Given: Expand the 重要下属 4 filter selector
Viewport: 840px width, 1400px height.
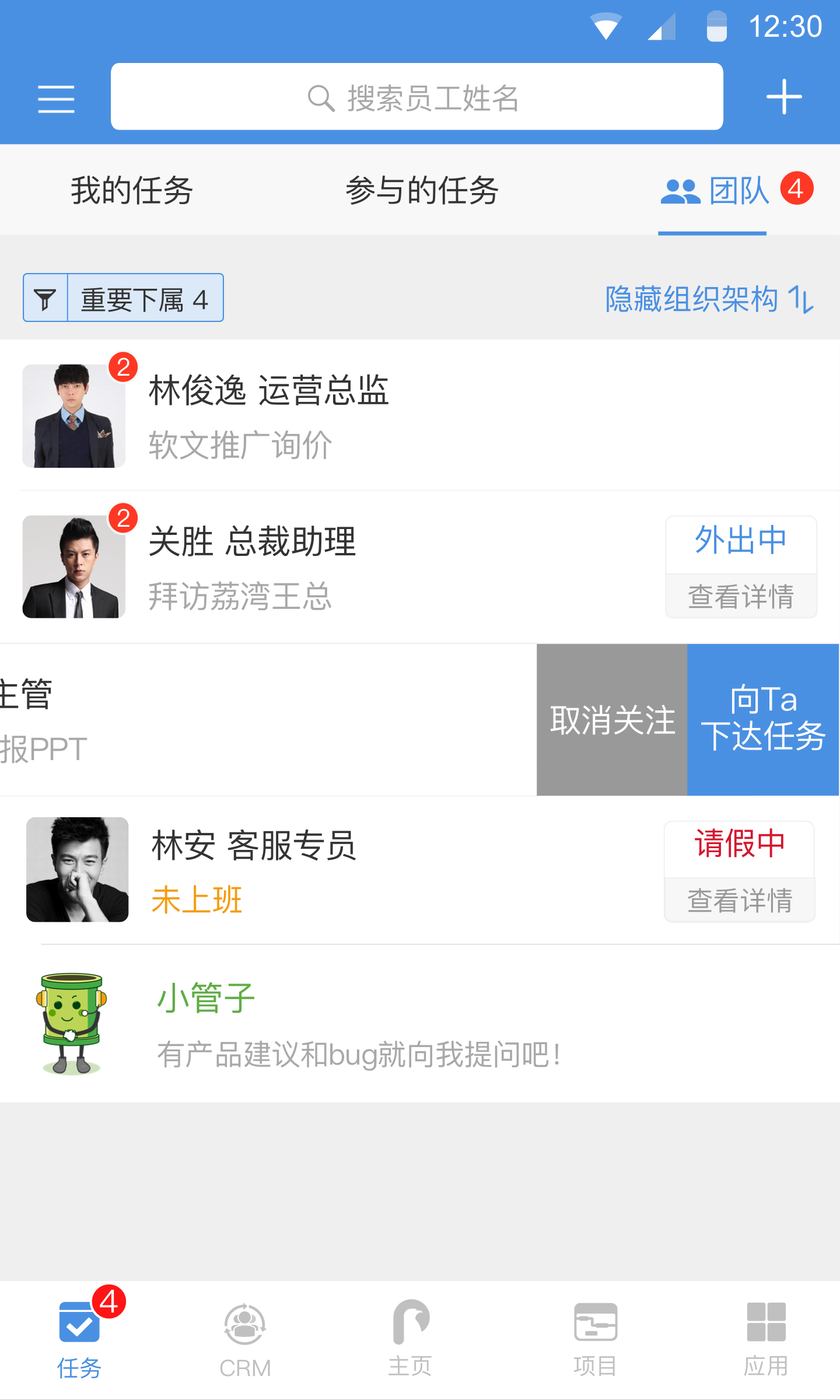Looking at the screenshot, I should click(146, 297).
